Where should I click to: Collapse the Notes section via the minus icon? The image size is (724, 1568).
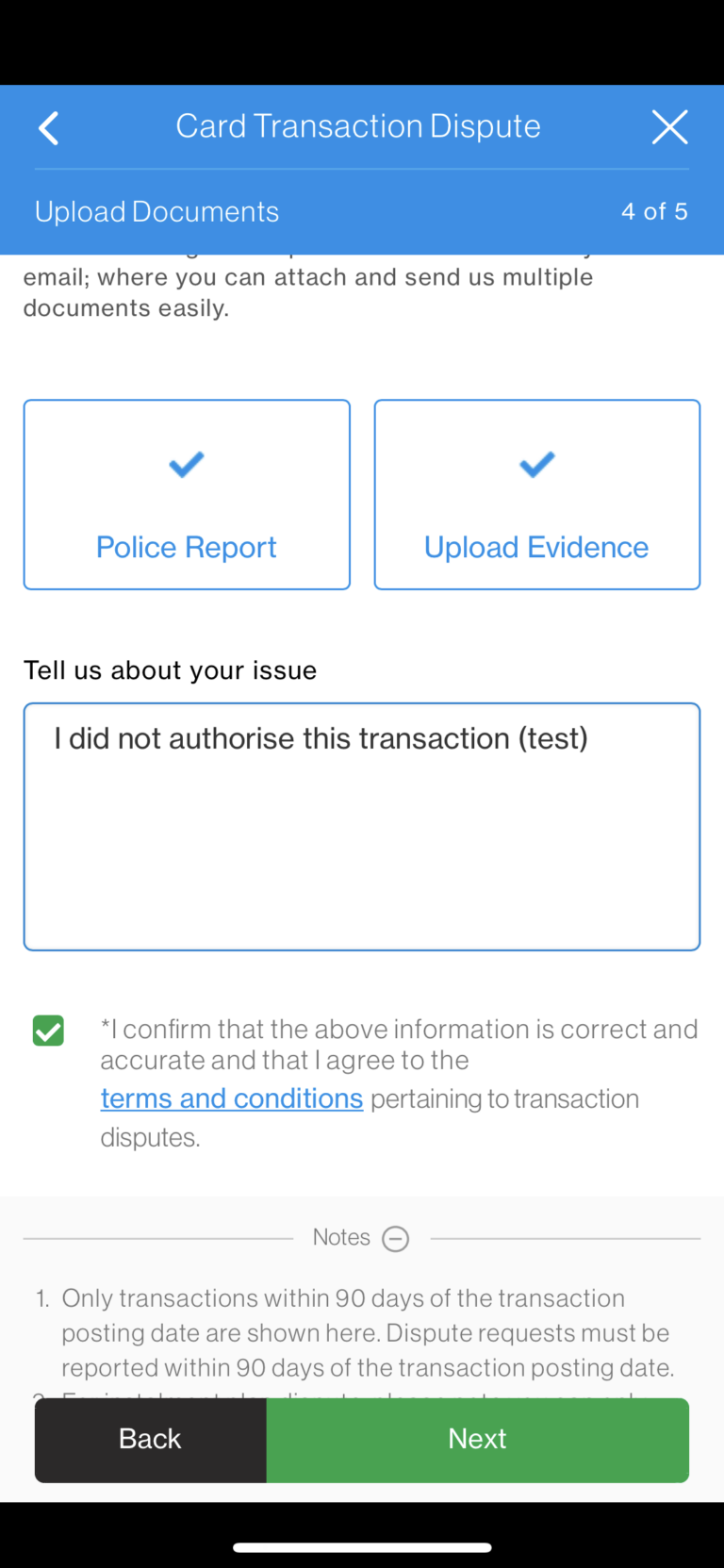coord(395,1238)
